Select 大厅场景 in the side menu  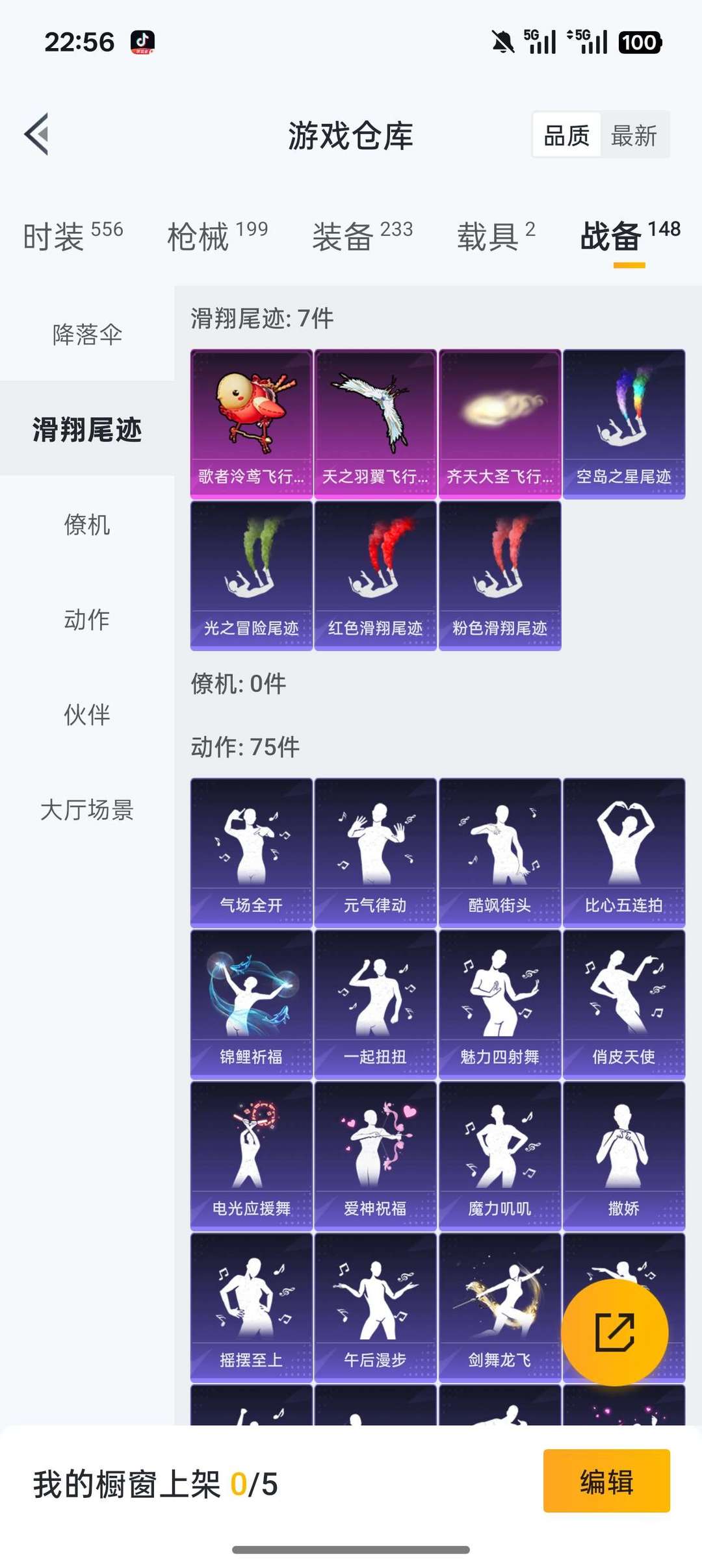(87, 809)
